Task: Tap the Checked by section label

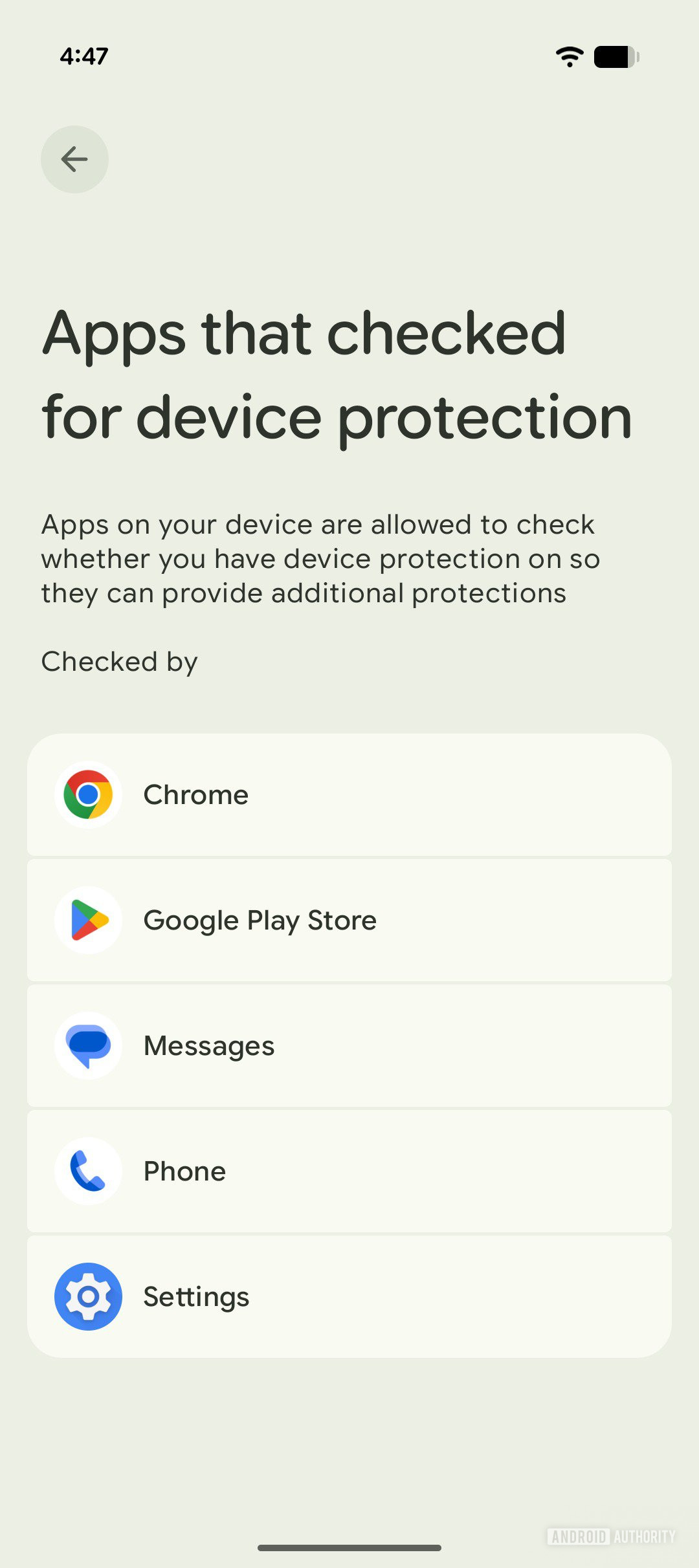Action: [119, 661]
